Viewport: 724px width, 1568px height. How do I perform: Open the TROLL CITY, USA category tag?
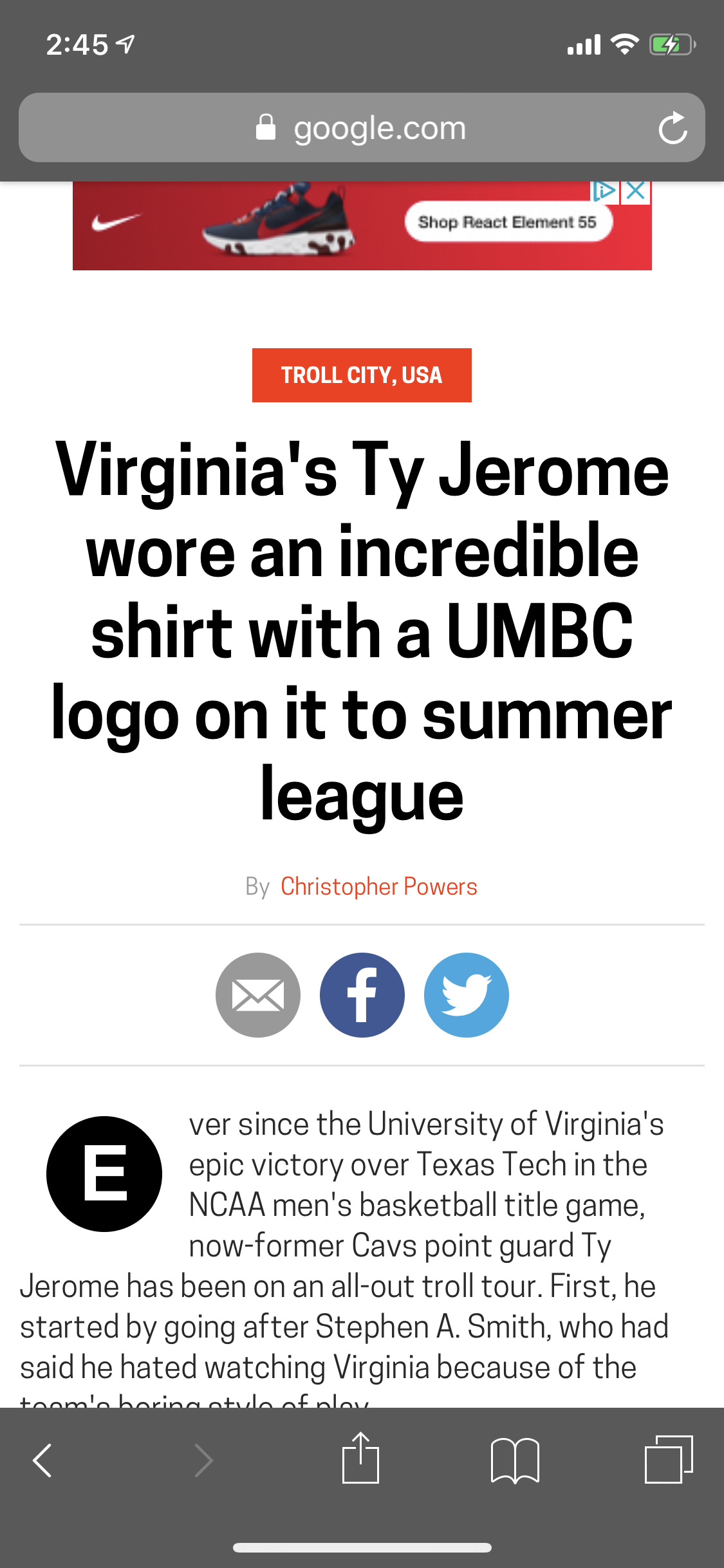tap(362, 375)
